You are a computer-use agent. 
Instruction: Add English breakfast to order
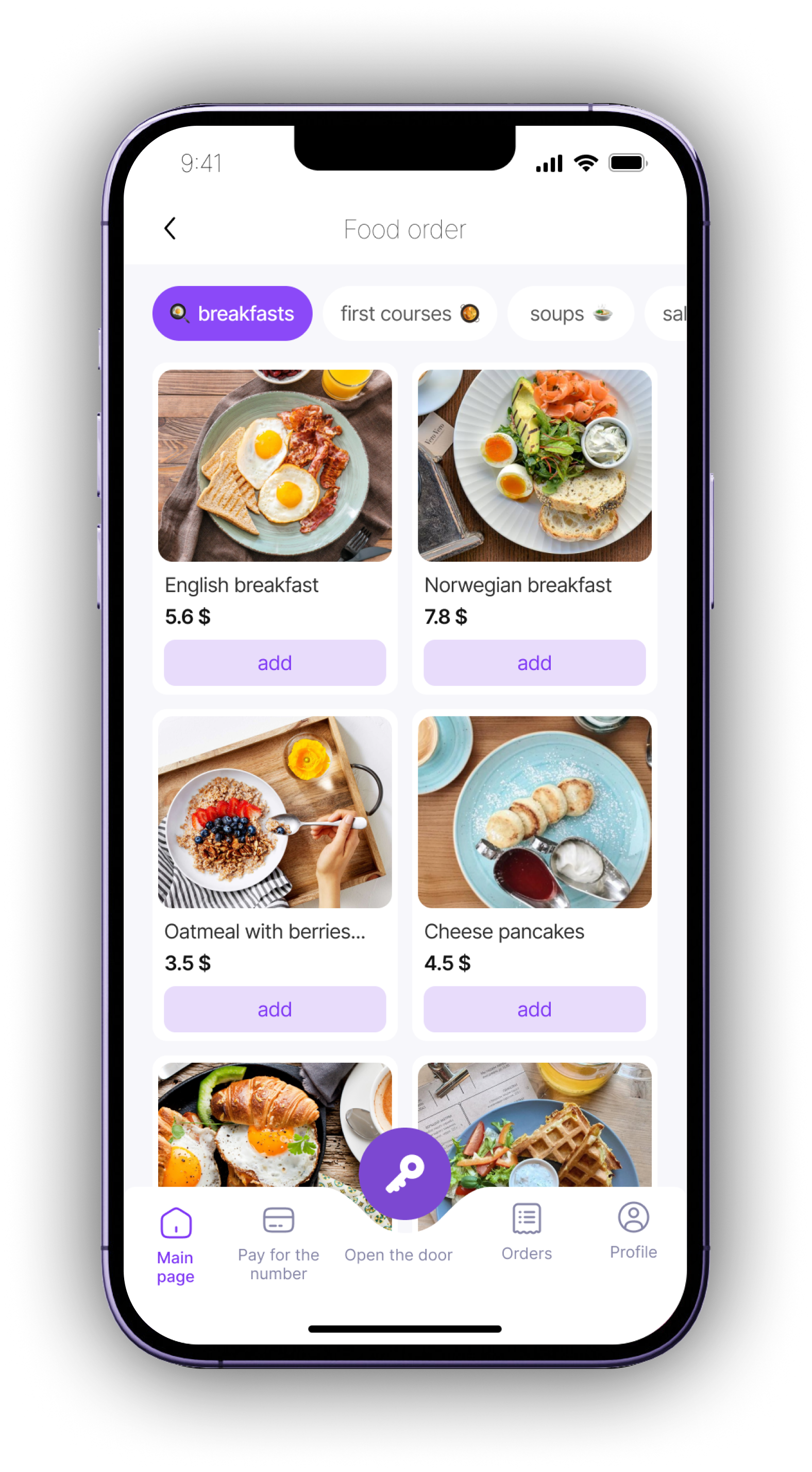pyautogui.click(x=274, y=663)
